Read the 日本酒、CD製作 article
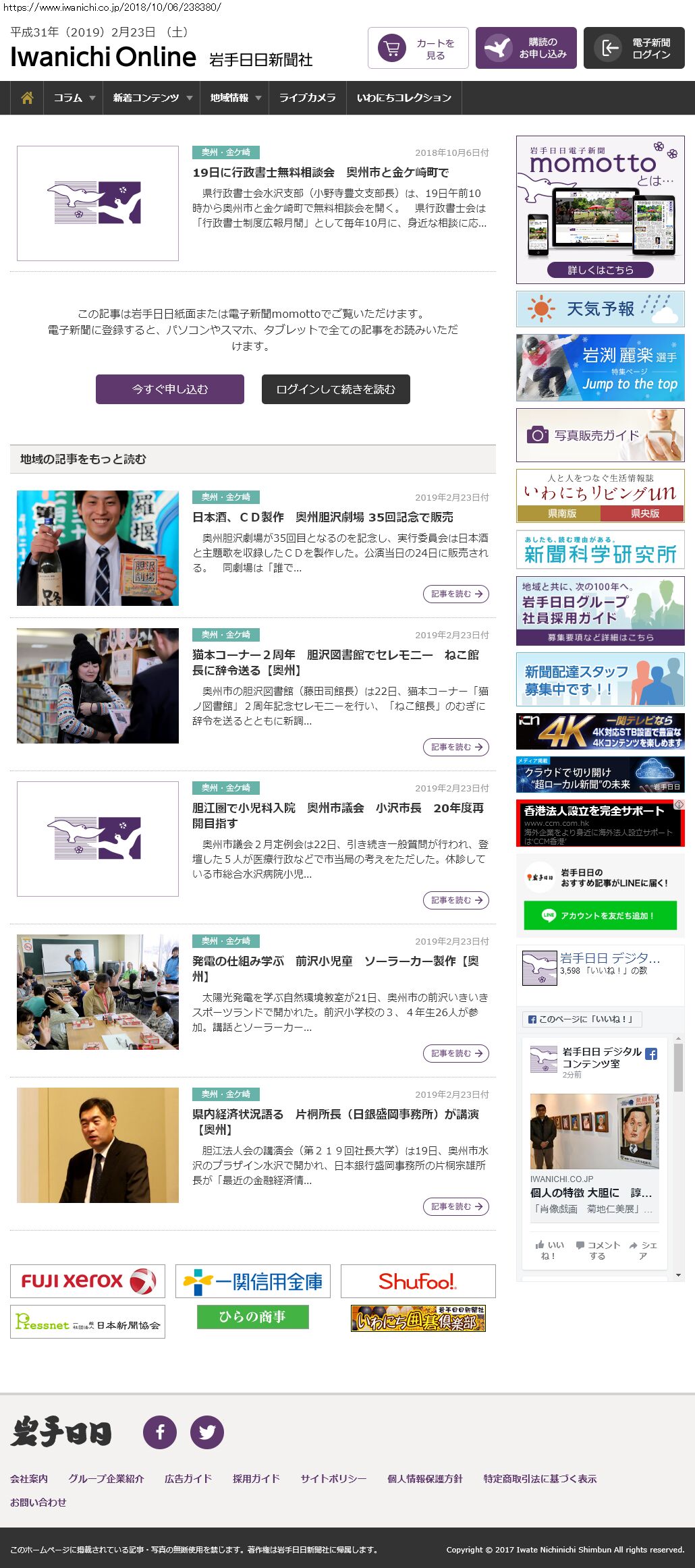 (x=323, y=517)
